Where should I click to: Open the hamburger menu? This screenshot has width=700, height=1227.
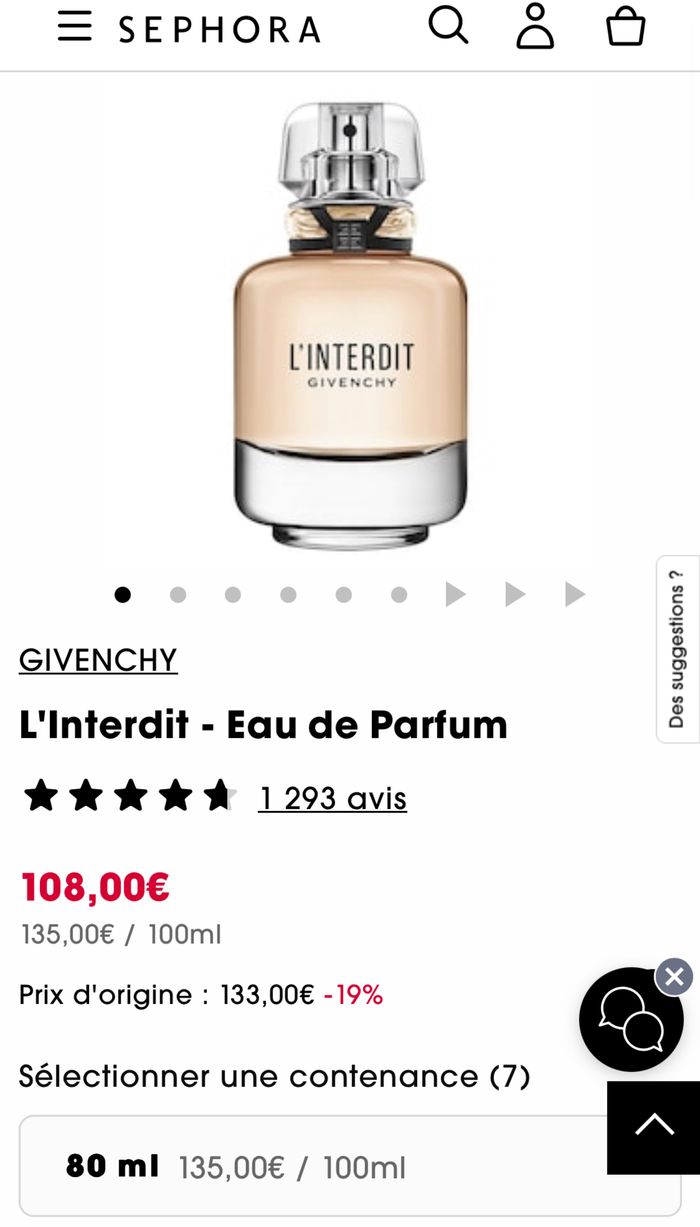75,27
